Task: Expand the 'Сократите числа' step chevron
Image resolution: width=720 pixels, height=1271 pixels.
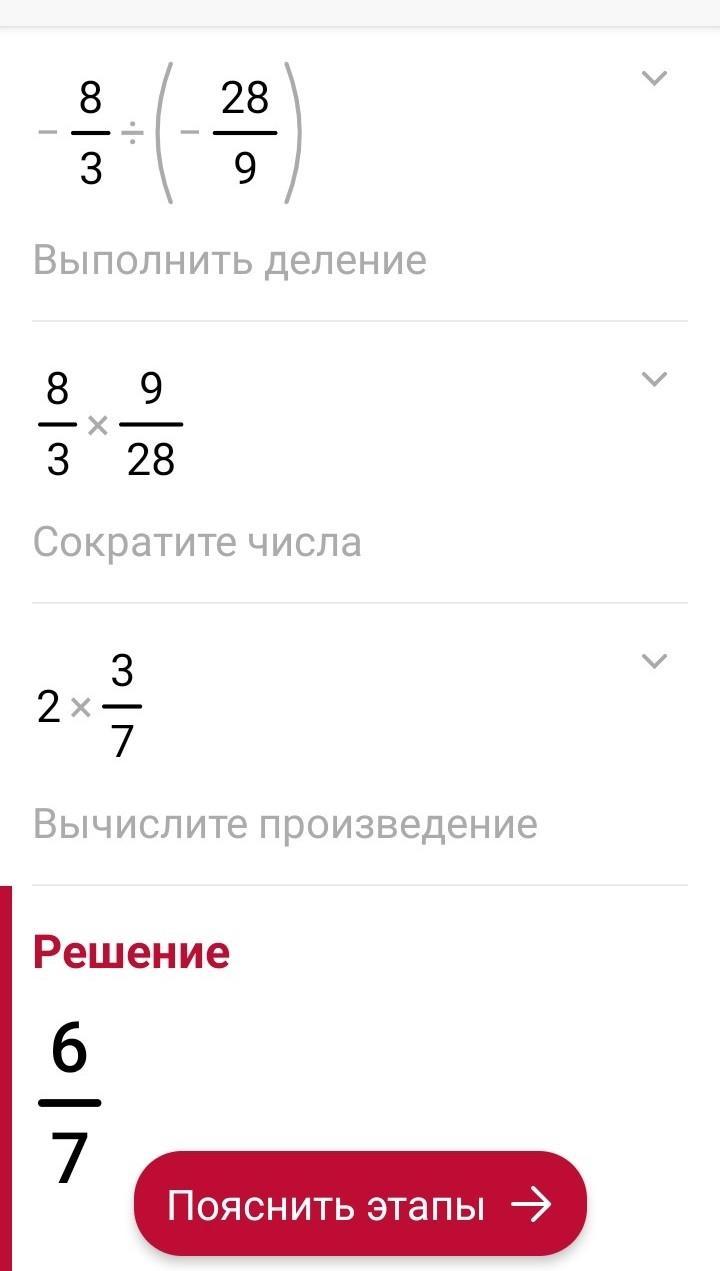Action: (x=653, y=379)
